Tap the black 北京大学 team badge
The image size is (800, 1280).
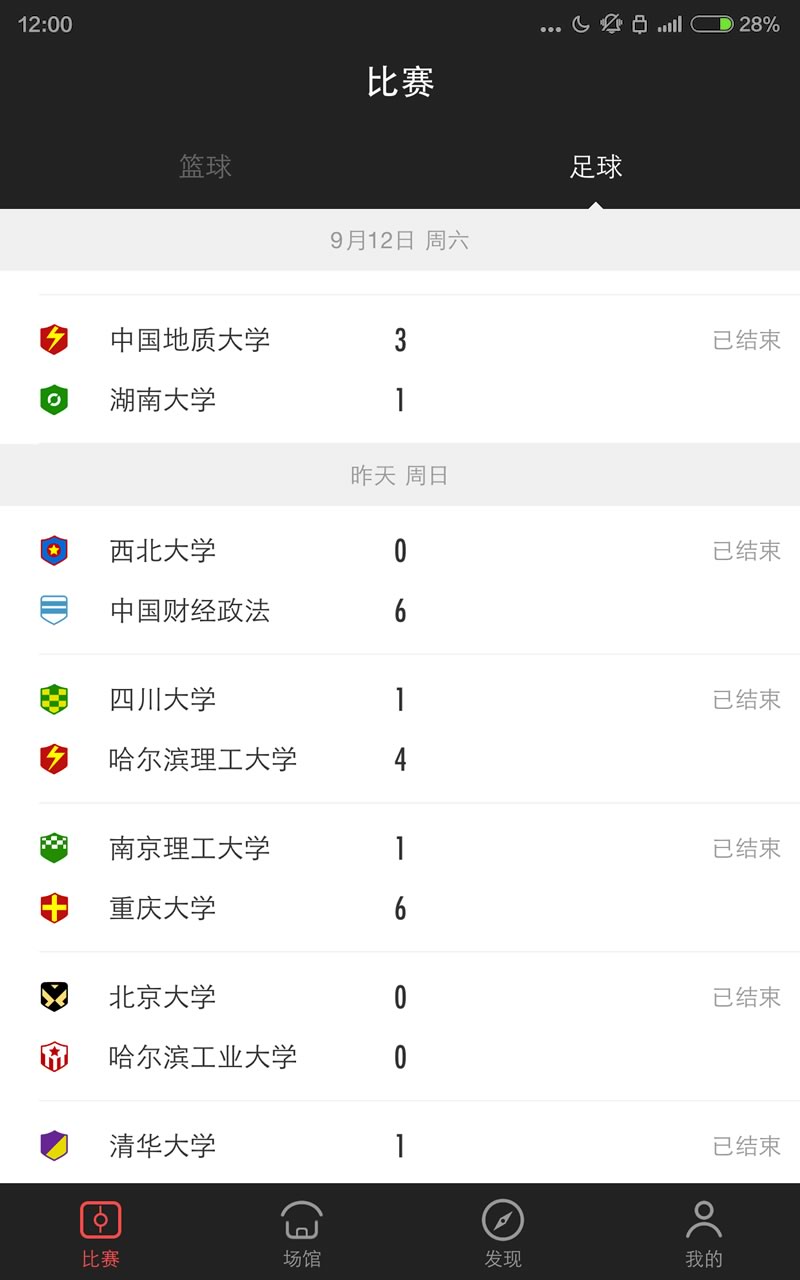click(x=54, y=997)
